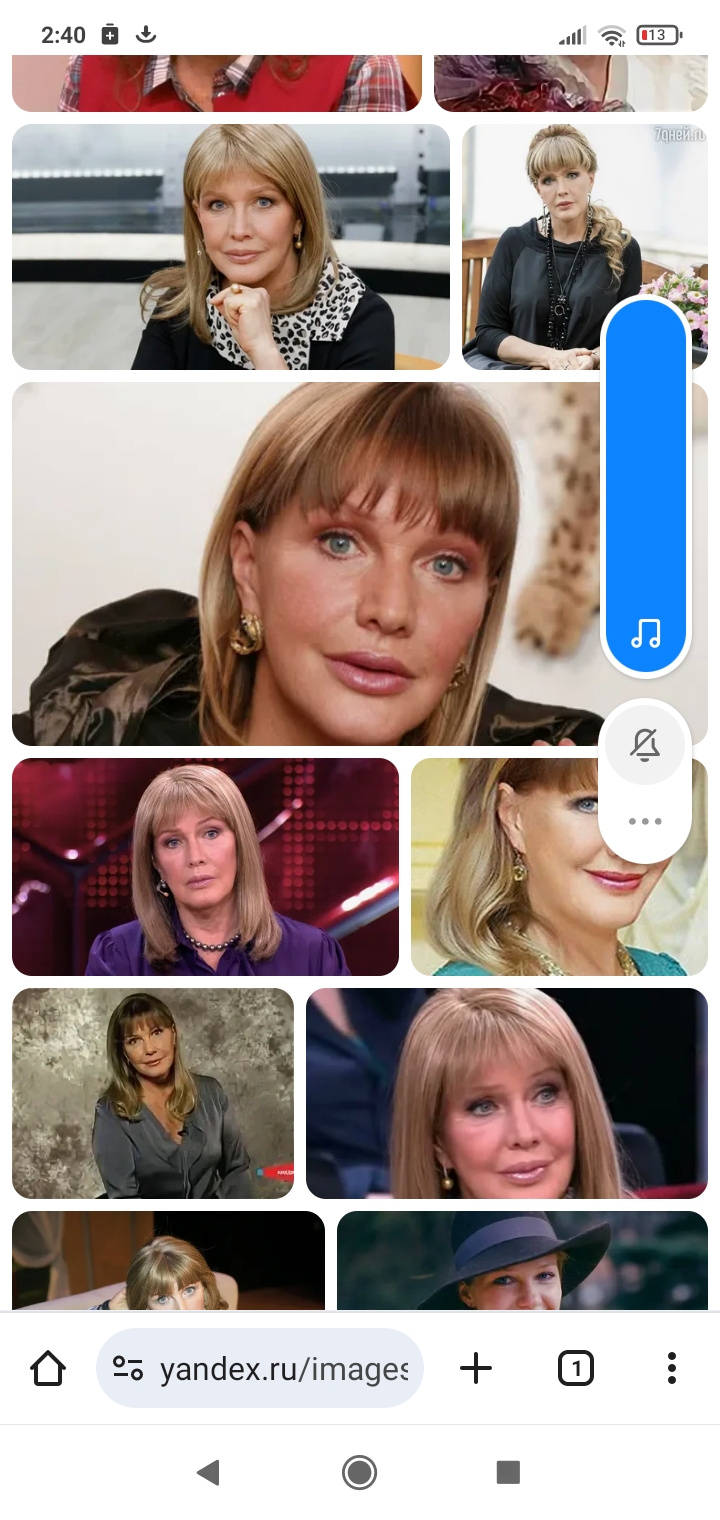Open a new browser tab
The image size is (720, 1520).
pyautogui.click(x=476, y=1368)
